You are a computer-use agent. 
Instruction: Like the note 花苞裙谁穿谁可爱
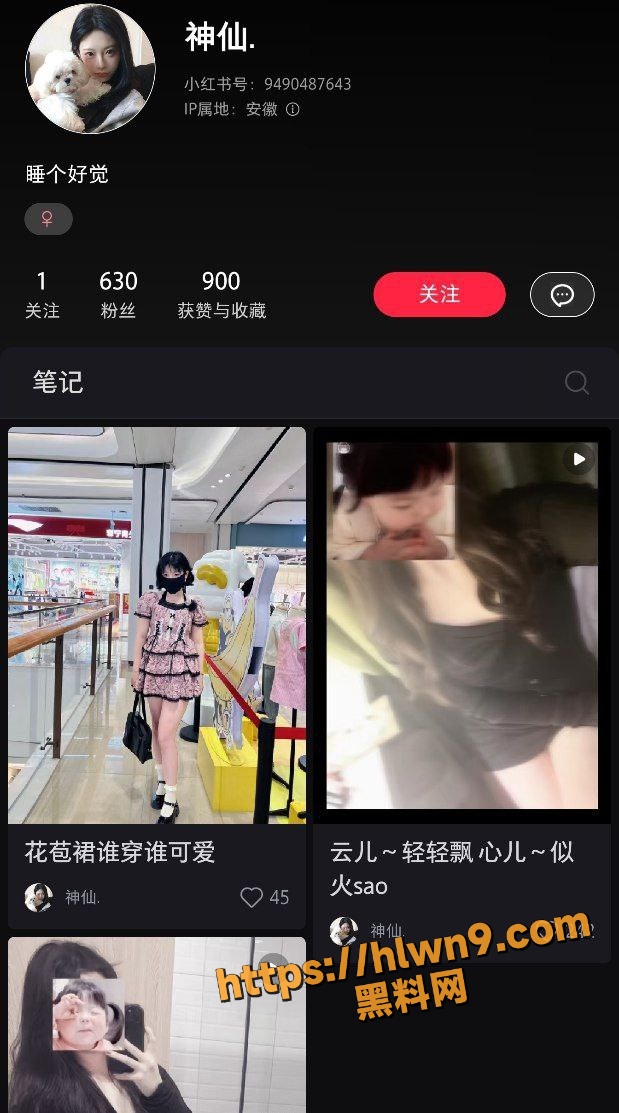tap(251, 897)
